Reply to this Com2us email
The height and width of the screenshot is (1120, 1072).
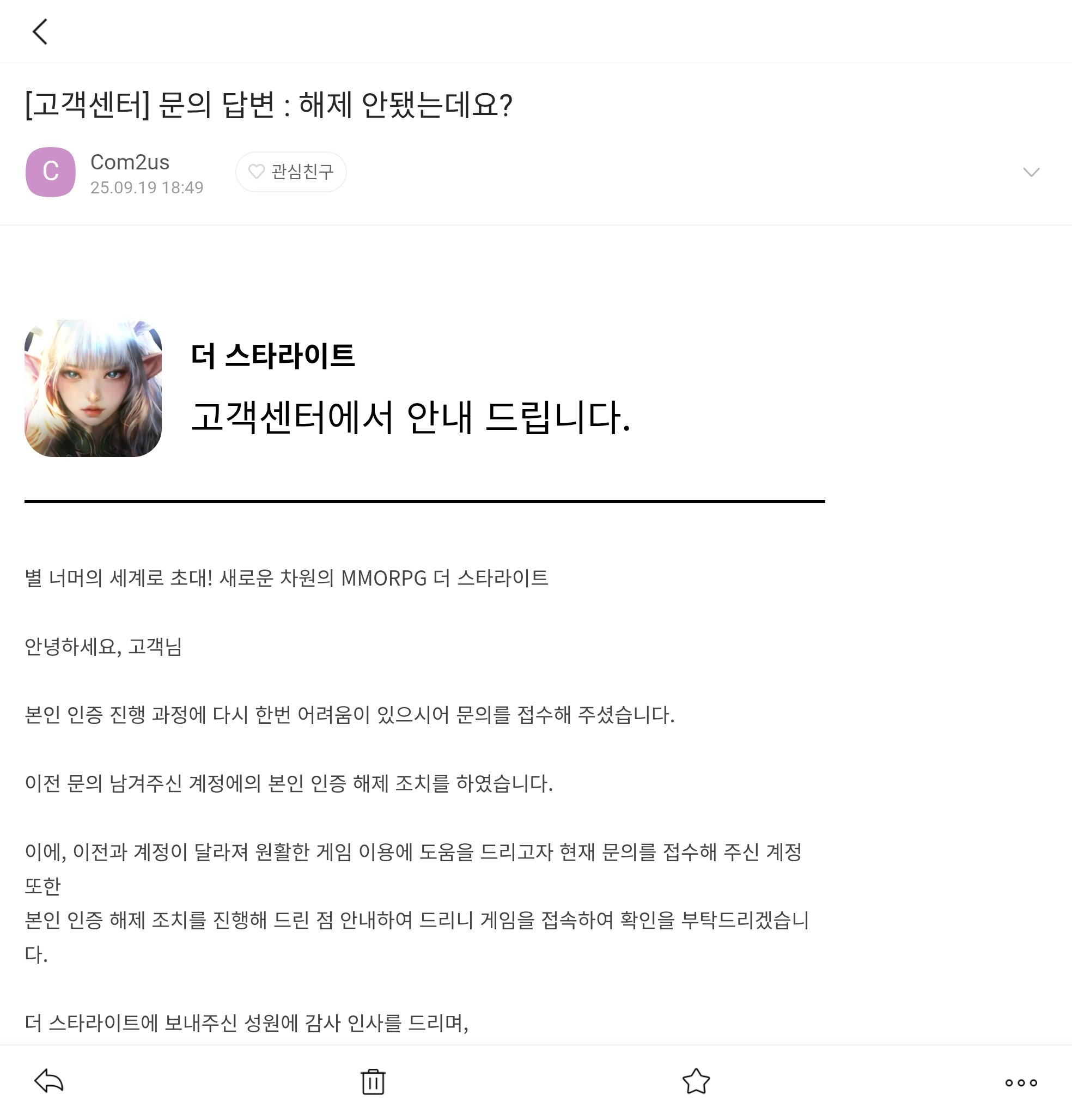pyautogui.click(x=48, y=1081)
